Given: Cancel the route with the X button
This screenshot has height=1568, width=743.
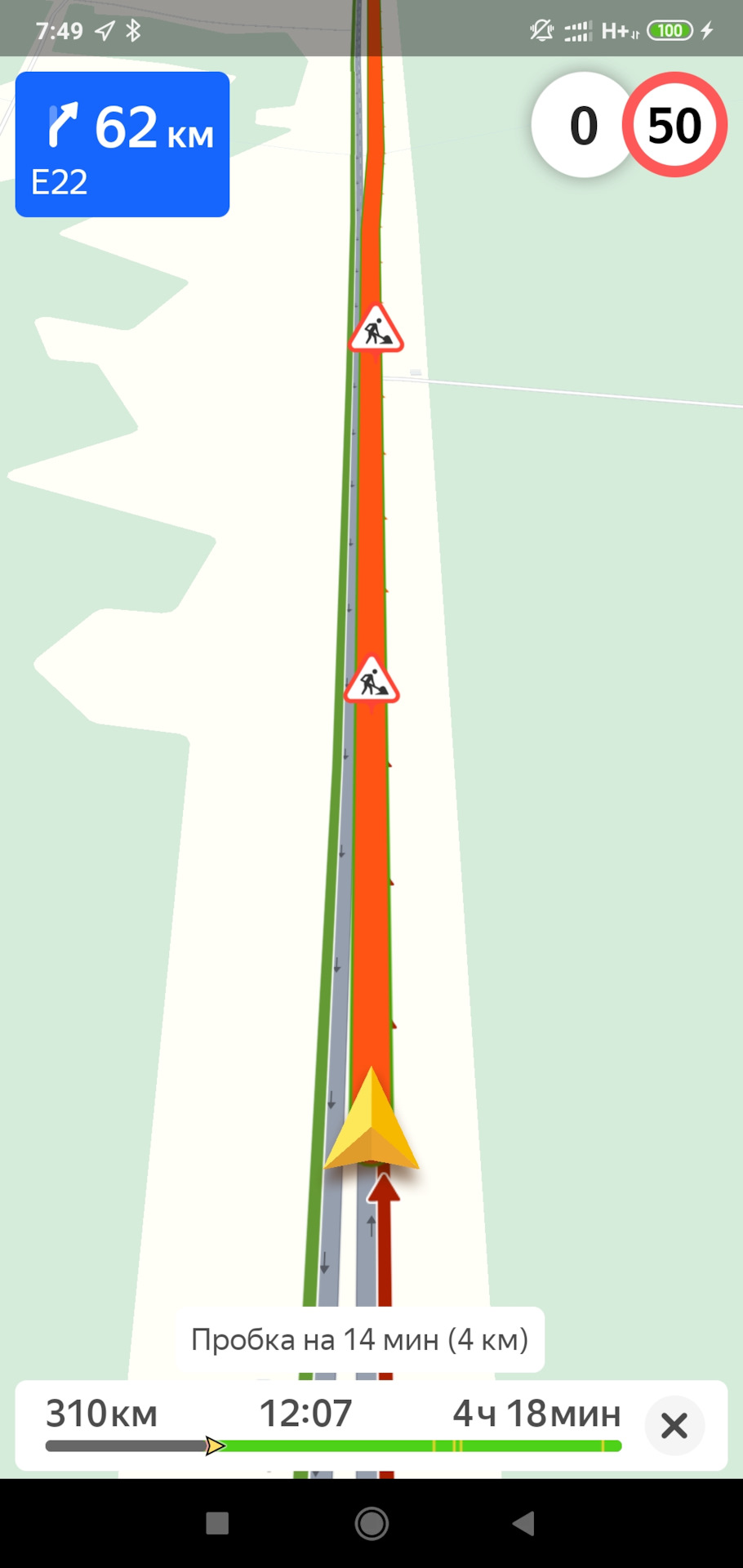Looking at the screenshot, I should (x=674, y=1426).
